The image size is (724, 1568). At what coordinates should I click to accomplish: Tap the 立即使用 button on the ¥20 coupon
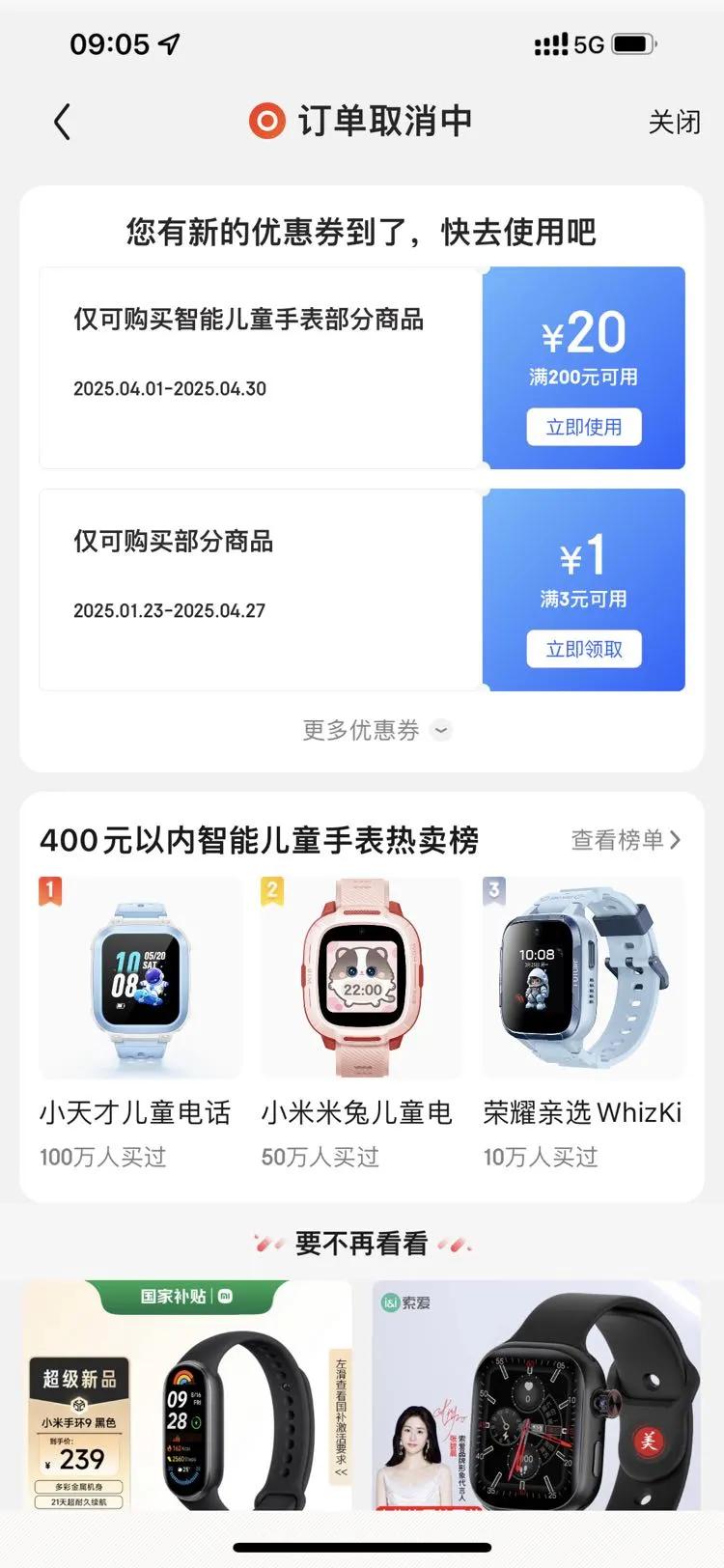click(584, 427)
